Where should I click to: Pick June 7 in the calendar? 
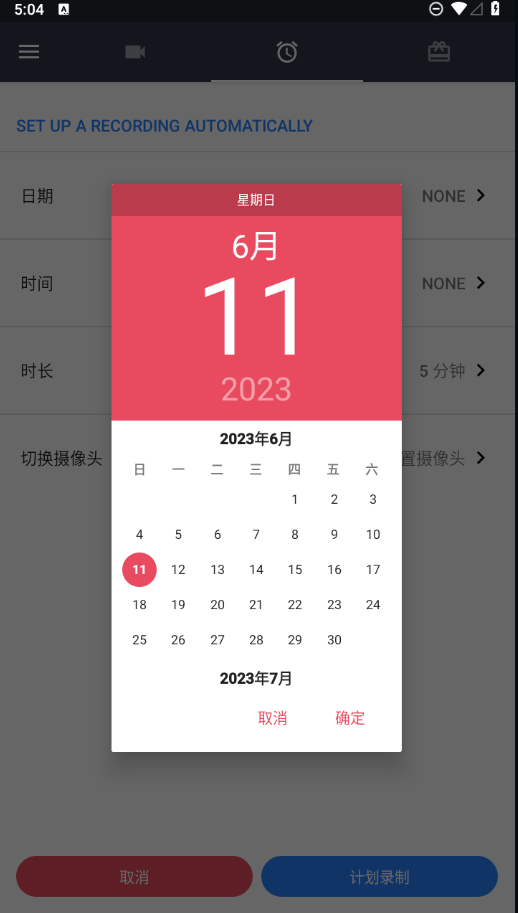[x=256, y=535]
